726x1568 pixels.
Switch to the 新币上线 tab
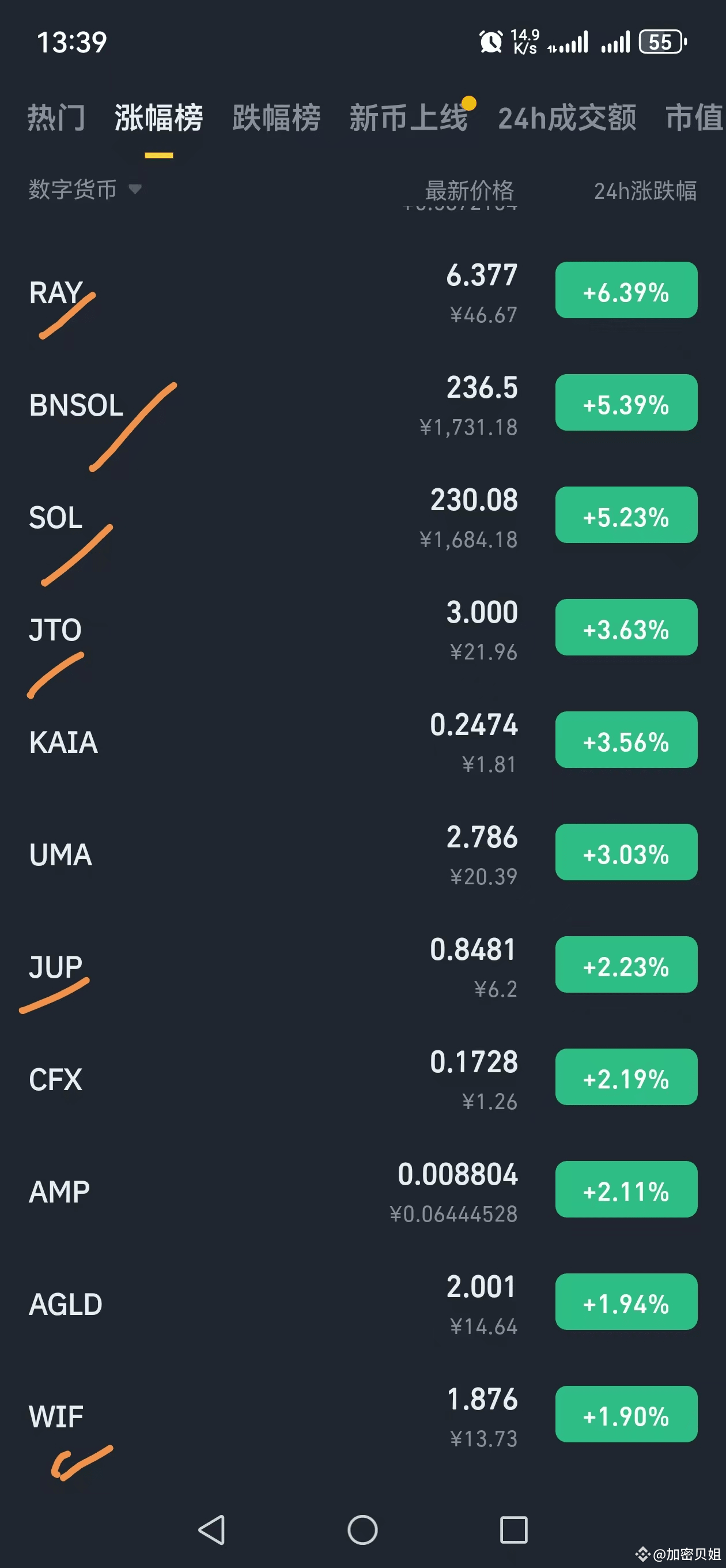tap(409, 118)
